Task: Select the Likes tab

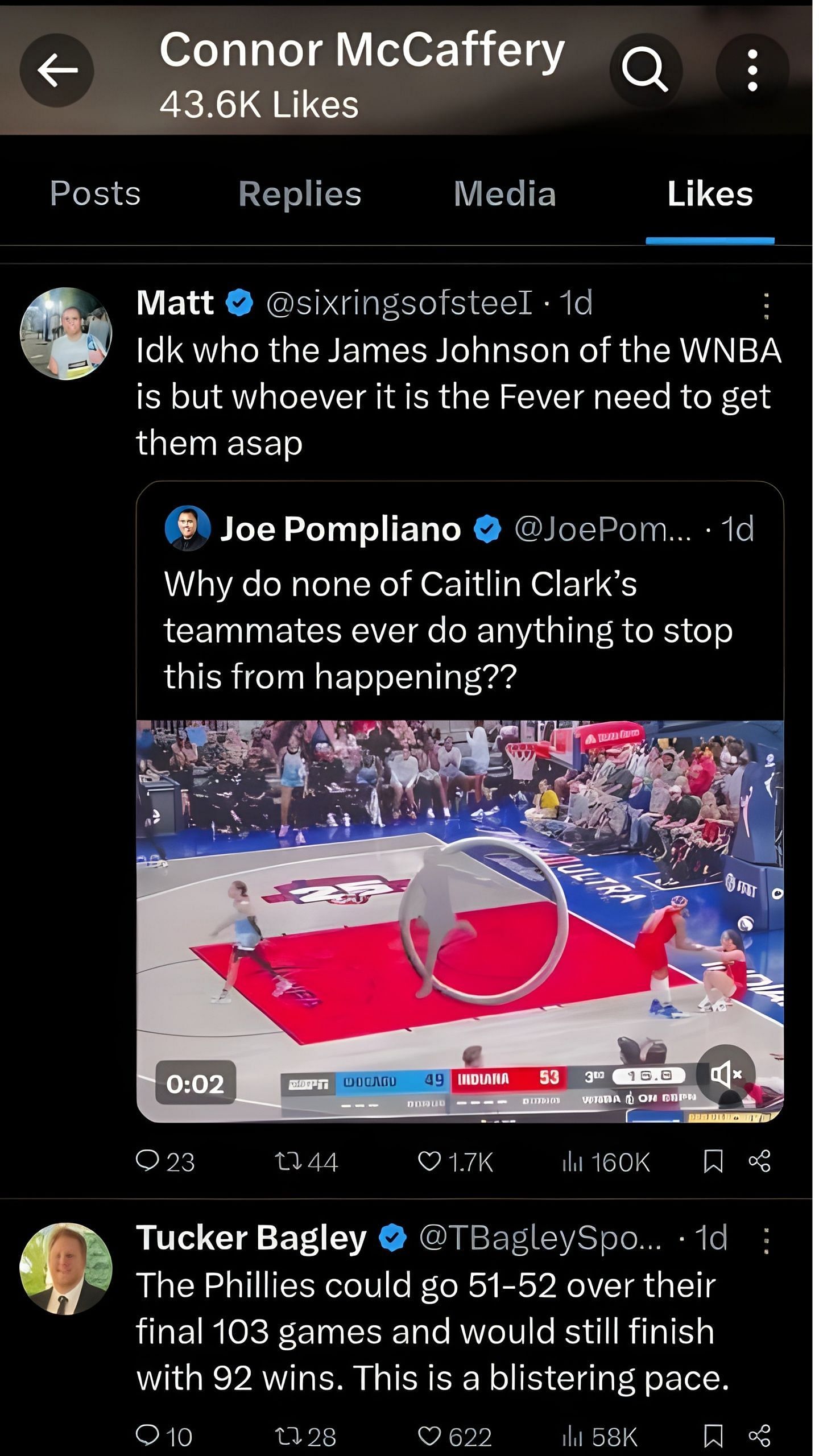Action: 710,193
